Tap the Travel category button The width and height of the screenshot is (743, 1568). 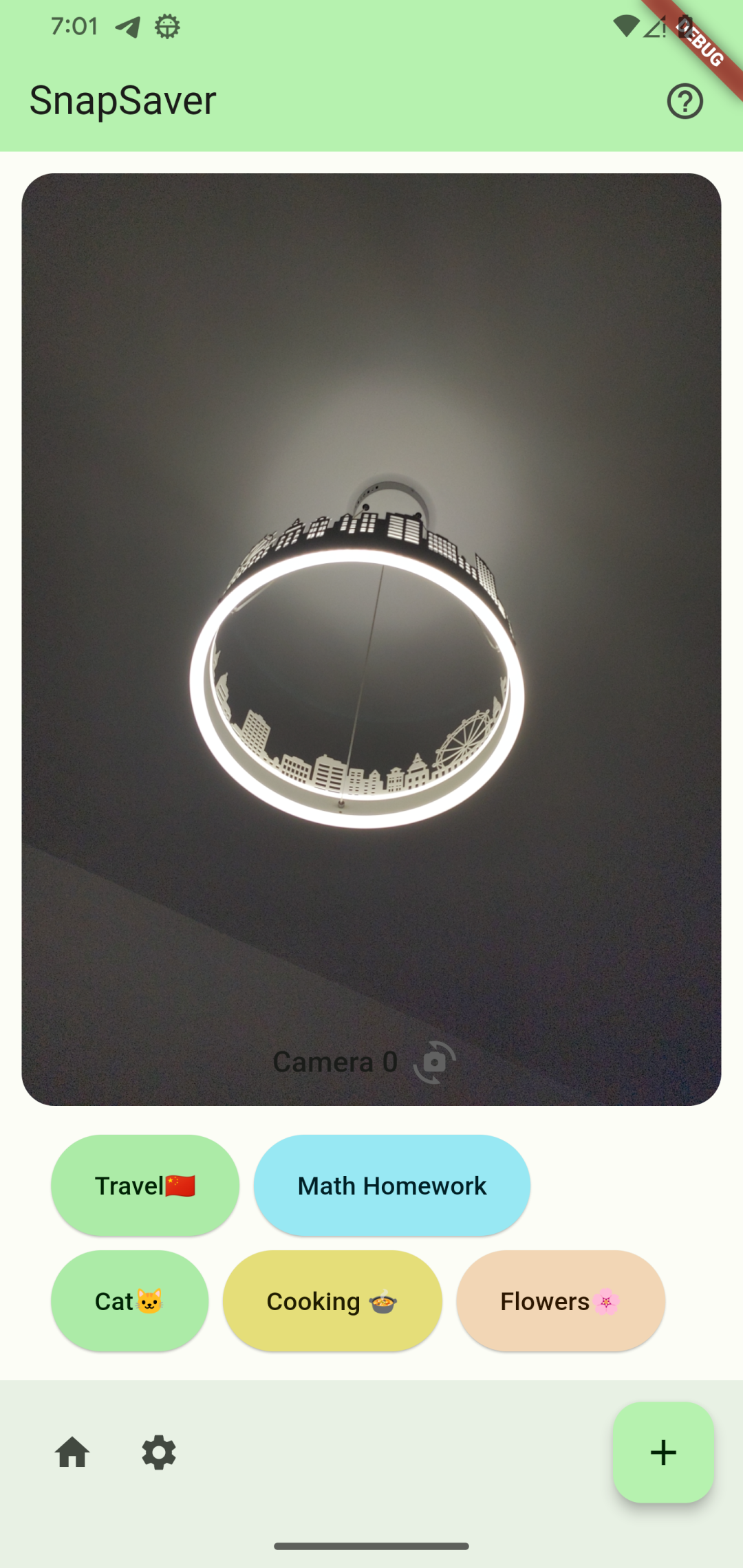pyautogui.click(x=145, y=1186)
